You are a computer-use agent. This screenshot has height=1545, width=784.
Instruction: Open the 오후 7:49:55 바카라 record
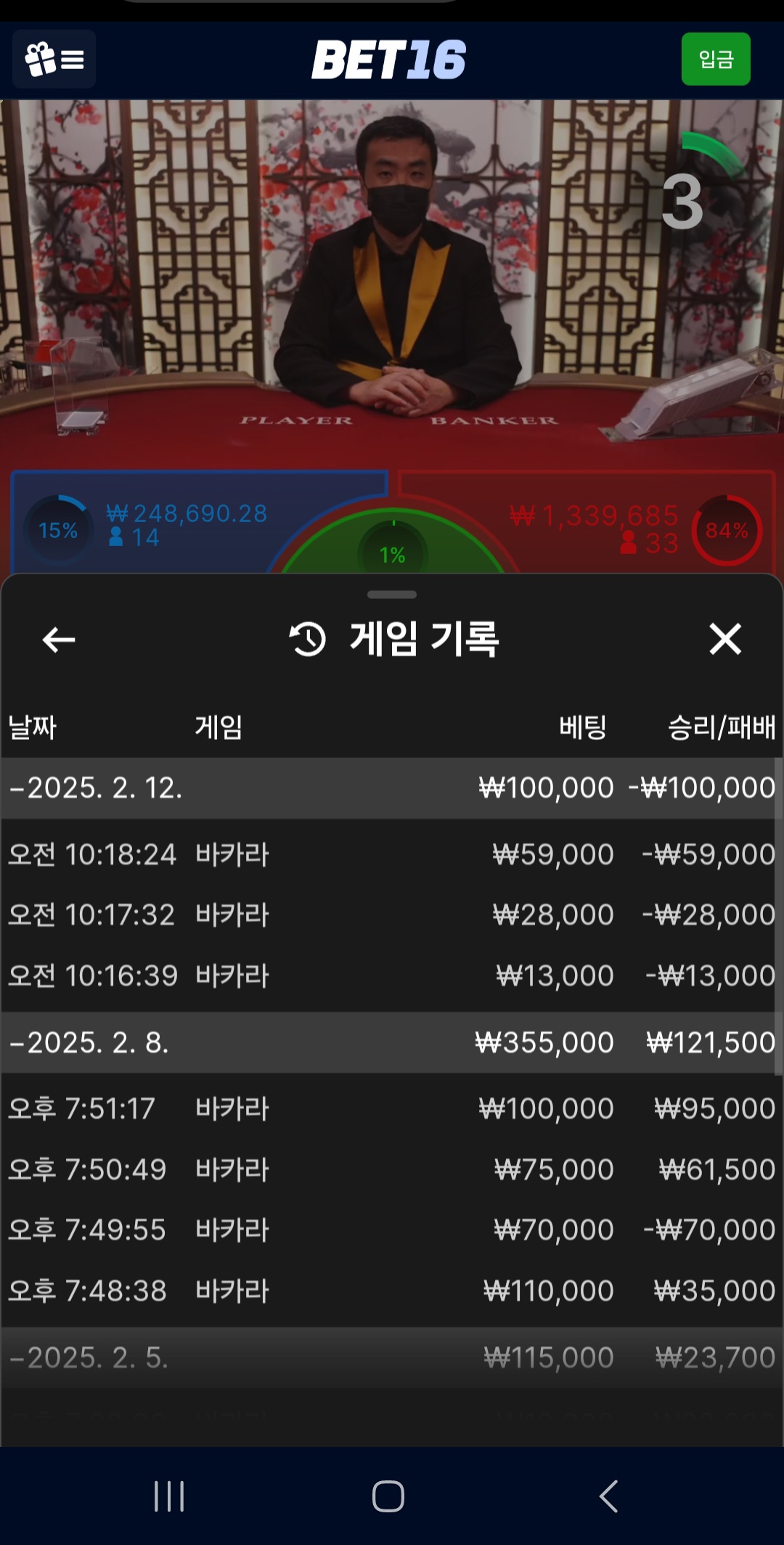[391, 1230]
